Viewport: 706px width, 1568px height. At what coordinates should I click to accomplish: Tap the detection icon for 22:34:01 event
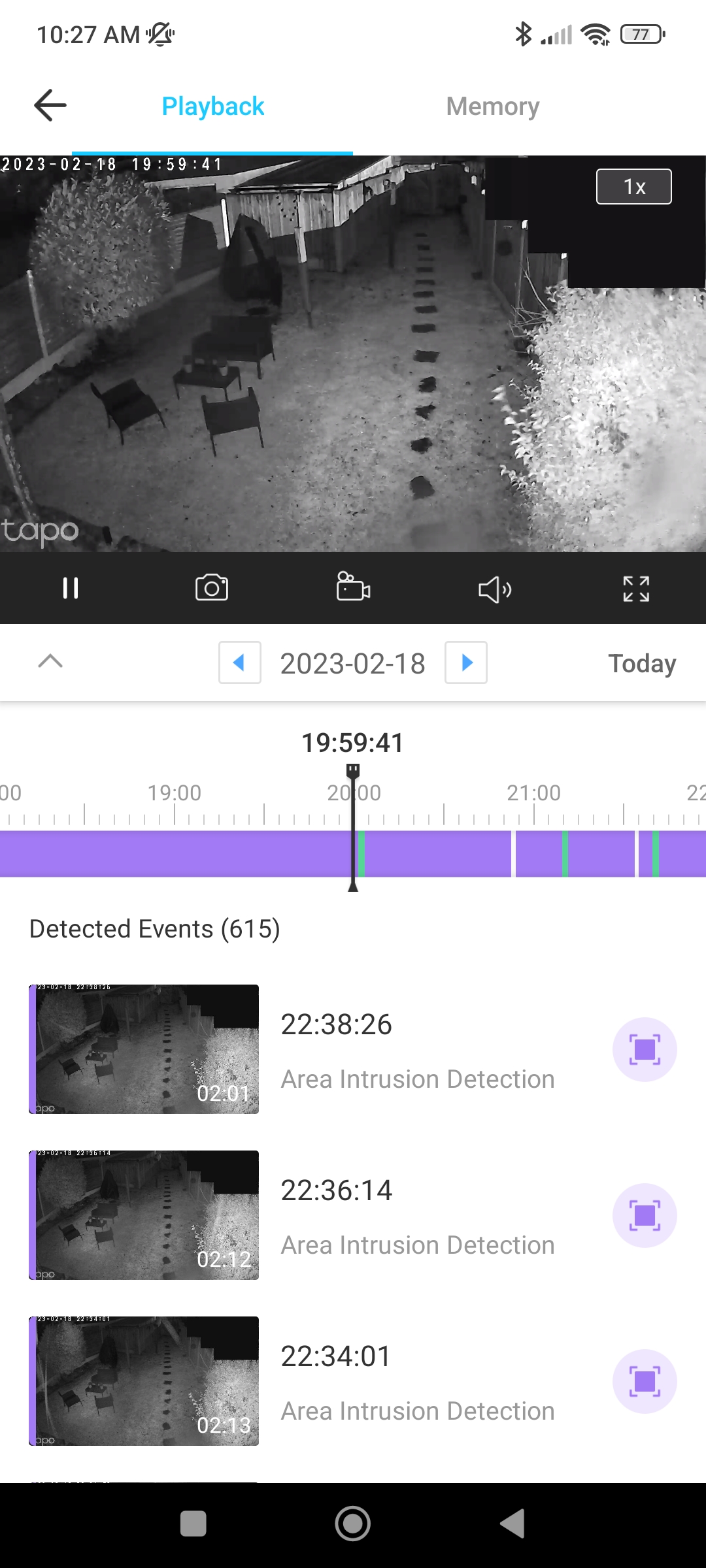[644, 1381]
